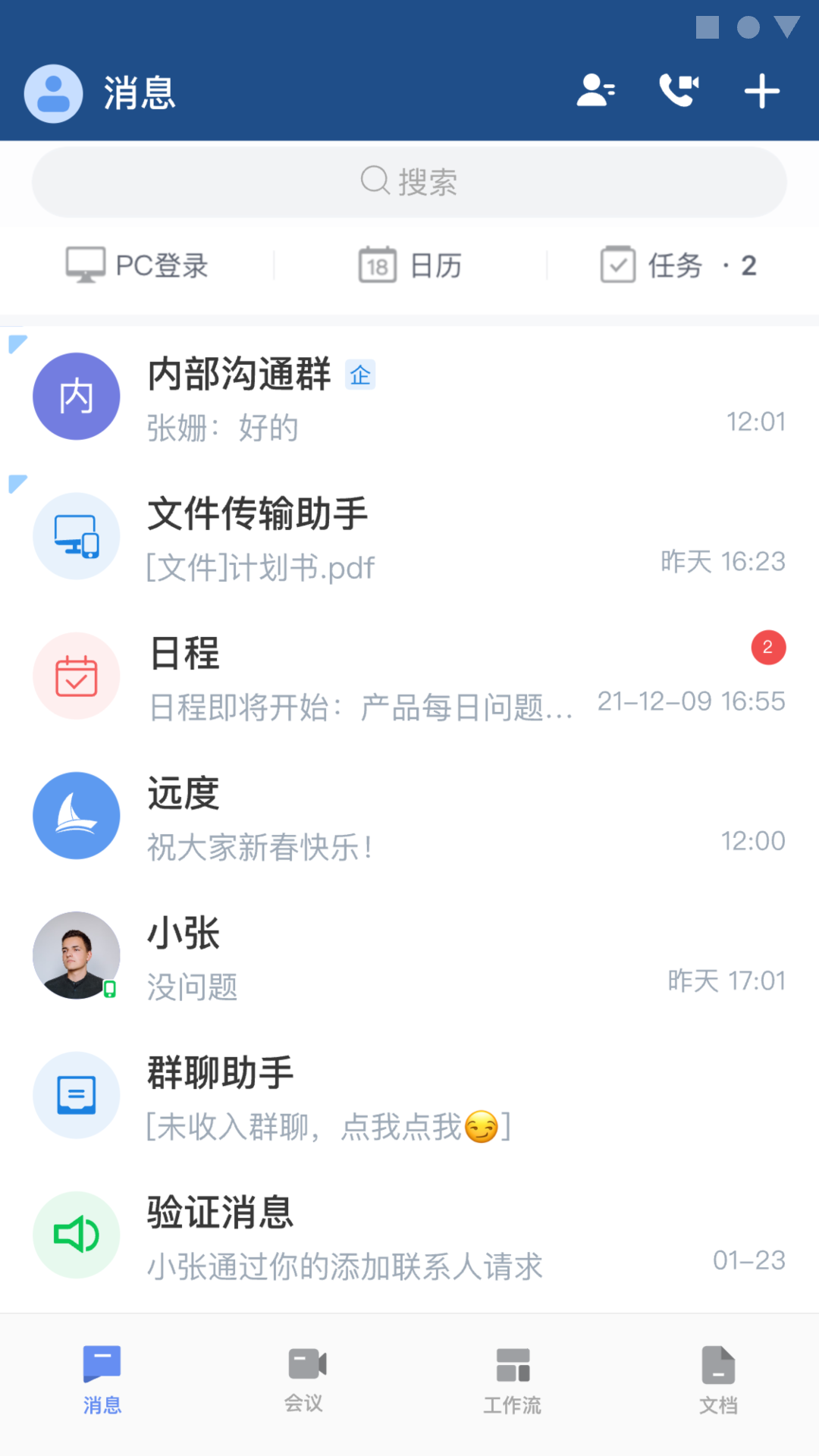The image size is (819, 1456).
Task: Open the profile avatar in the header
Action: (53, 93)
